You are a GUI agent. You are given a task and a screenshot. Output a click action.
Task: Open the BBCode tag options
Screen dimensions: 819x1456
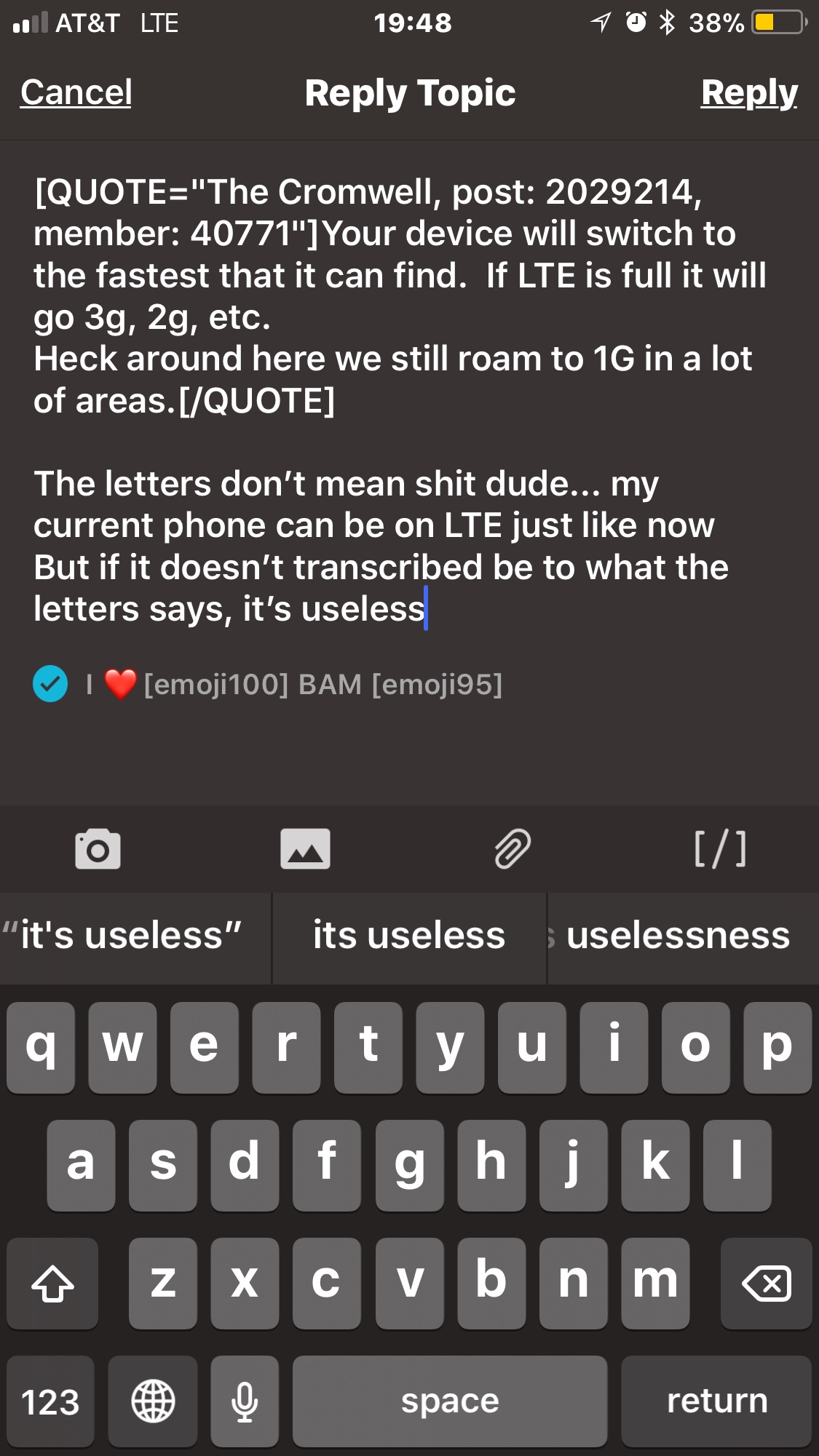[720, 849]
